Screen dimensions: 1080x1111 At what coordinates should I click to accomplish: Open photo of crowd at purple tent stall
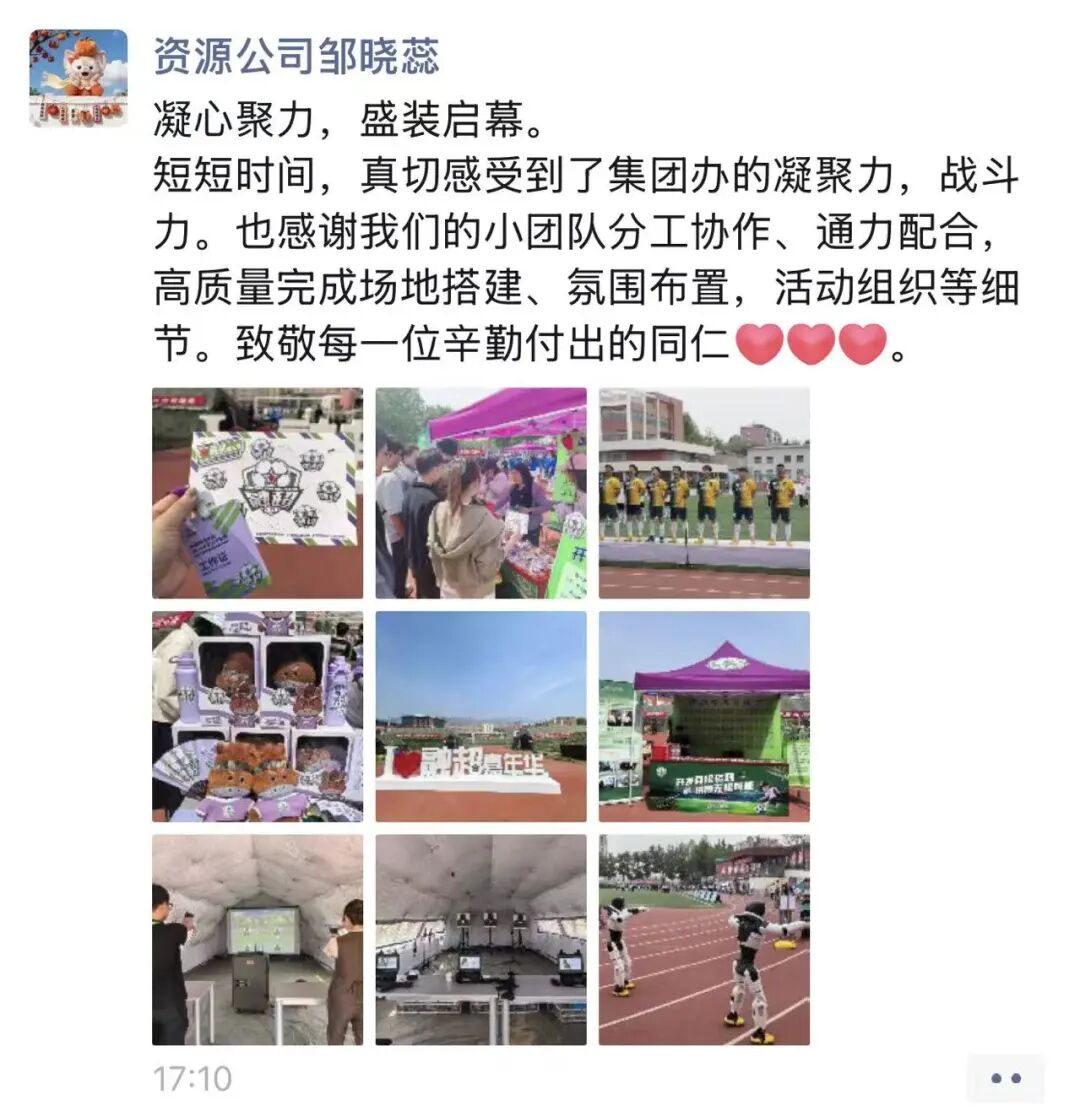pos(481,493)
